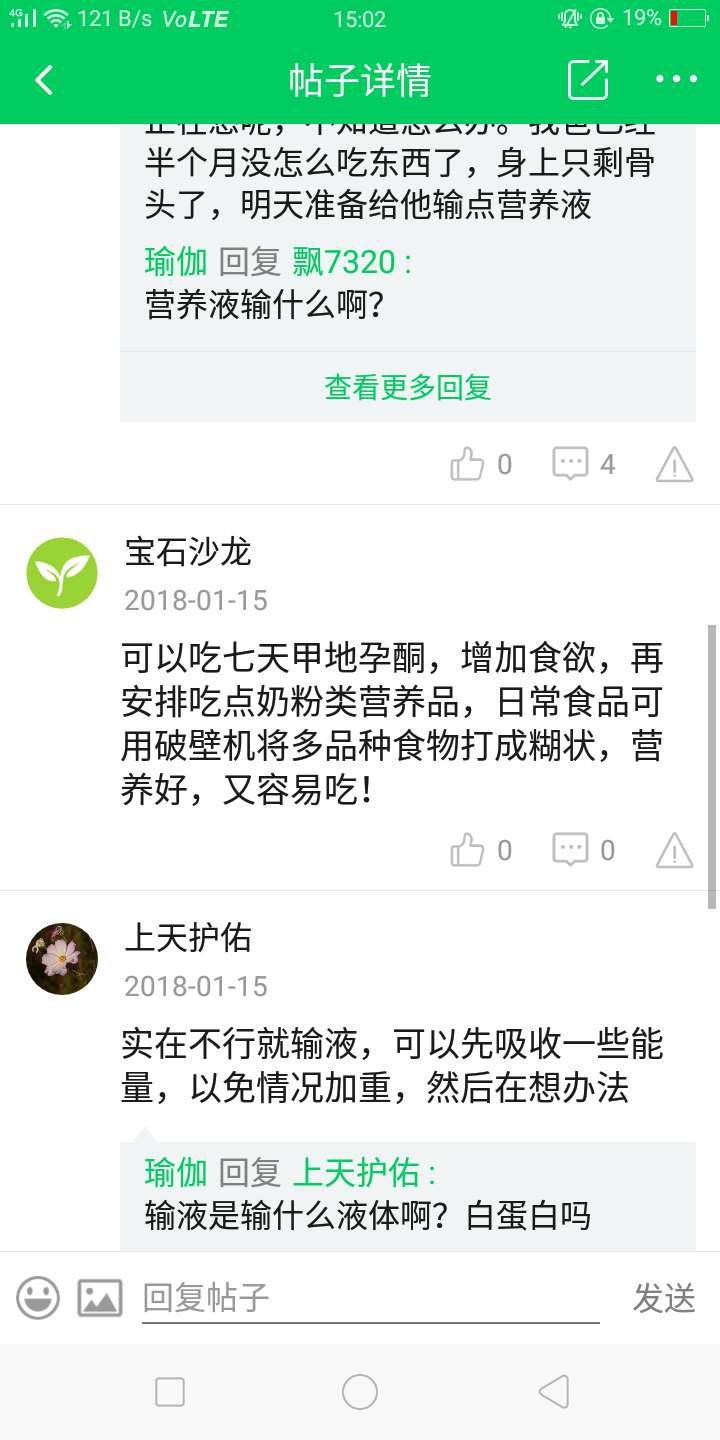Image resolution: width=720 pixels, height=1440 pixels.
Task: Tap 查看更多回复 to view more replies
Action: (407, 387)
